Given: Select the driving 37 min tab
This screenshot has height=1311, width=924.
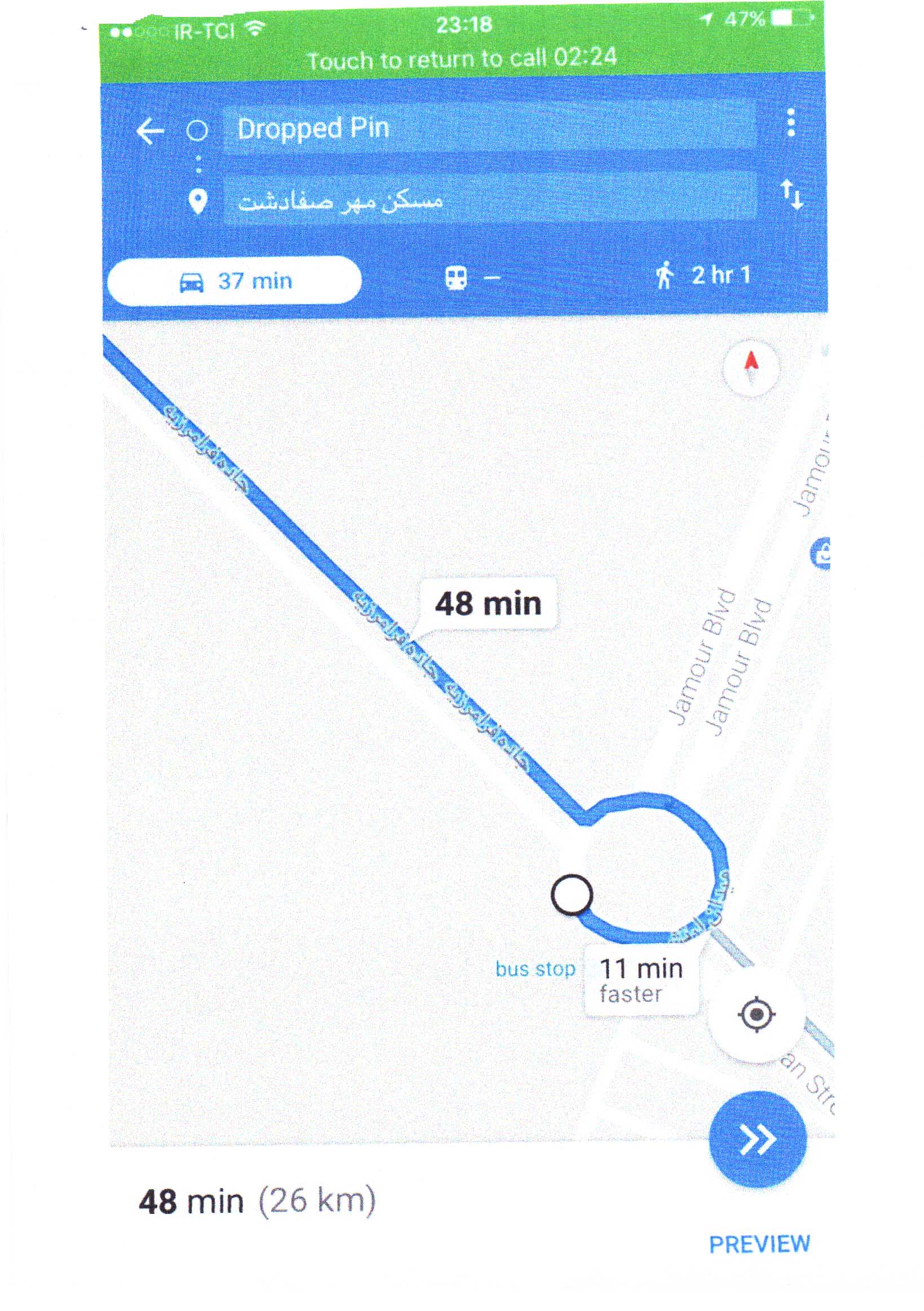Looking at the screenshot, I should (234, 281).
